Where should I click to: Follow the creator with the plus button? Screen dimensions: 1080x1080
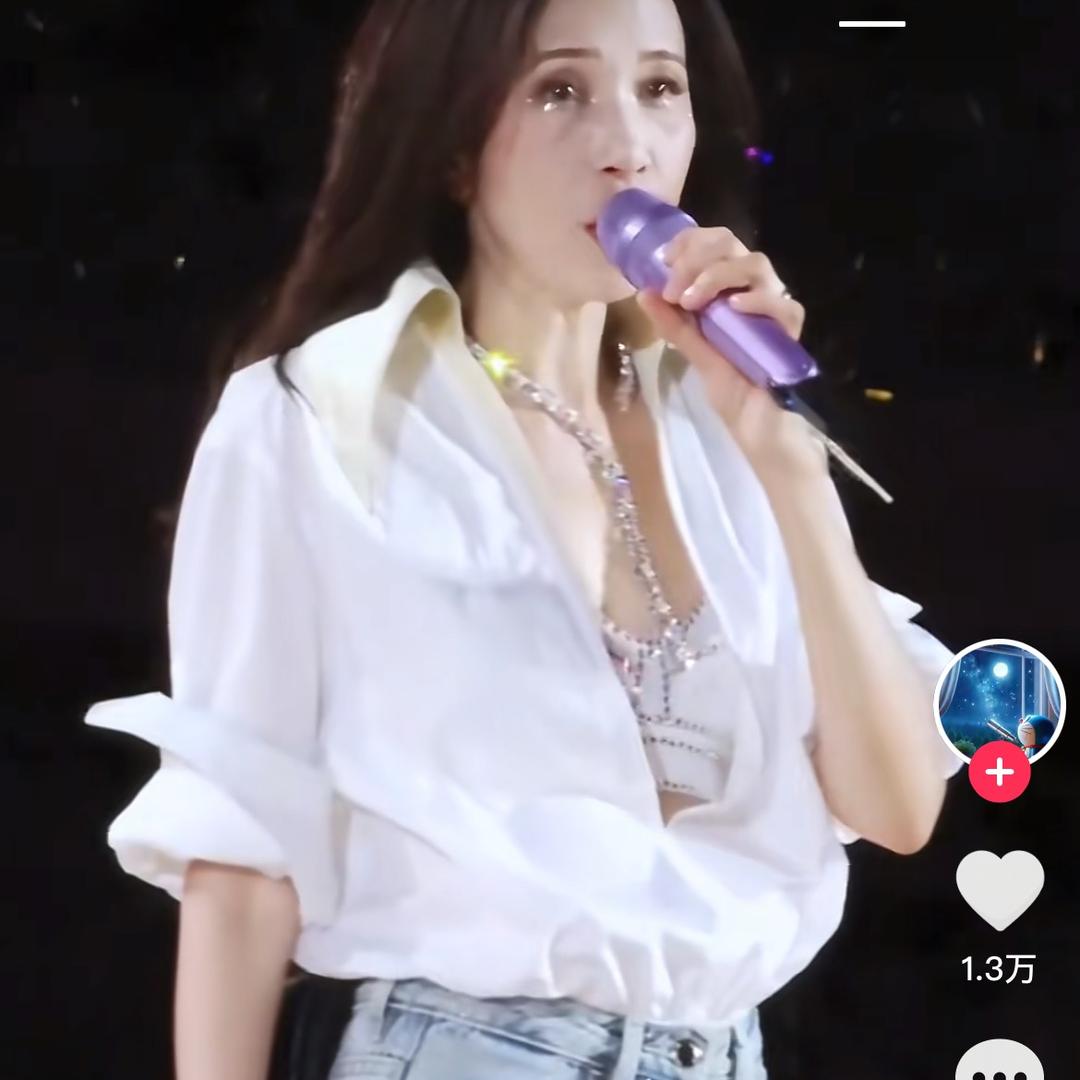click(x=999, y=772)
